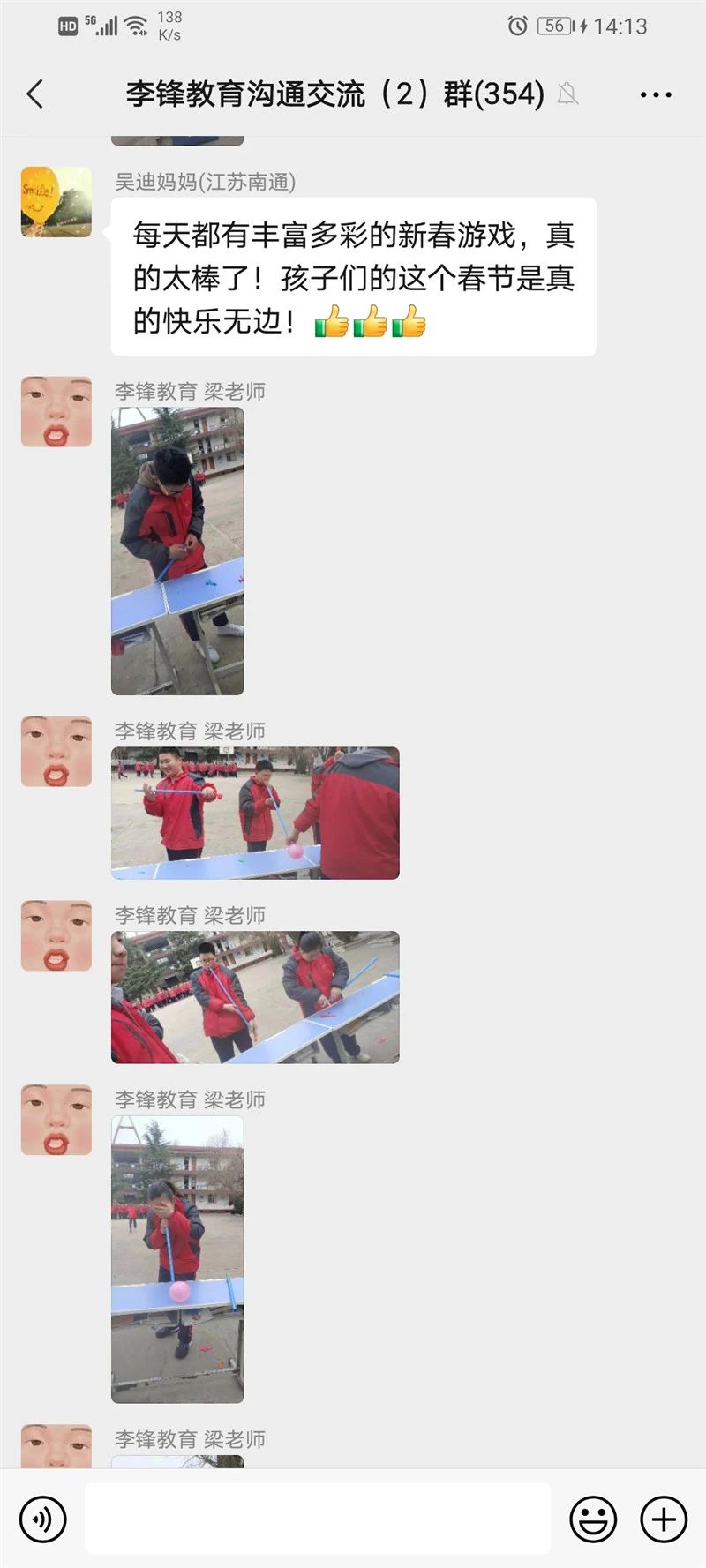View first photo of boy at table
The image size is (706, 1568).
click(177, 551)
